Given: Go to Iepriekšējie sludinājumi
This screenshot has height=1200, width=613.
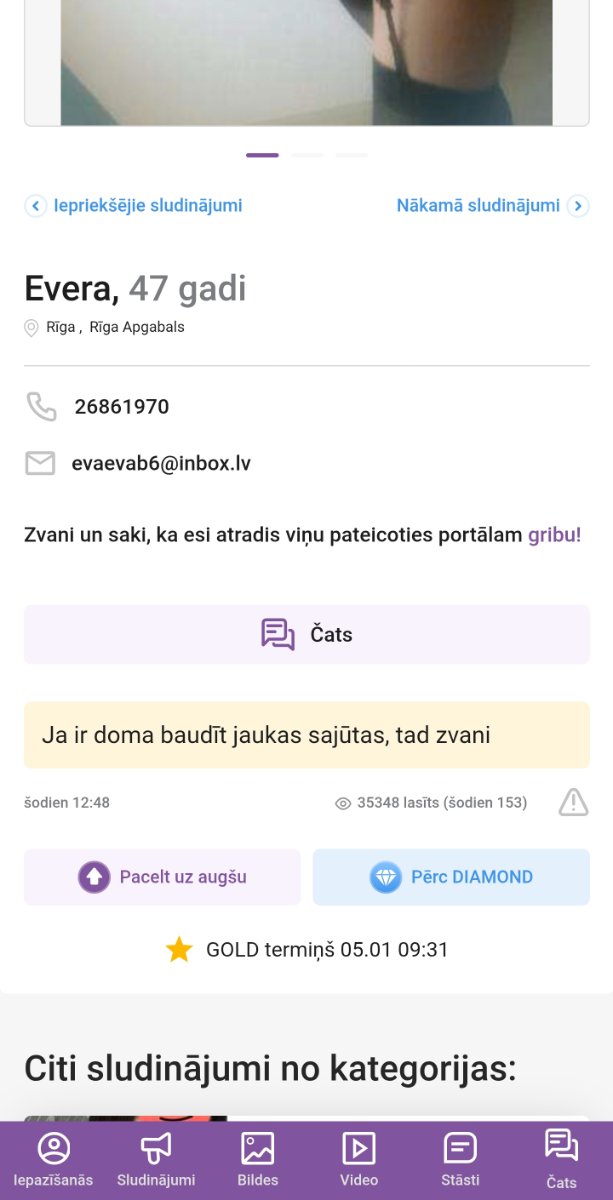Looking at the screenshot, I should pyautogui.click(x=134, y=206).
